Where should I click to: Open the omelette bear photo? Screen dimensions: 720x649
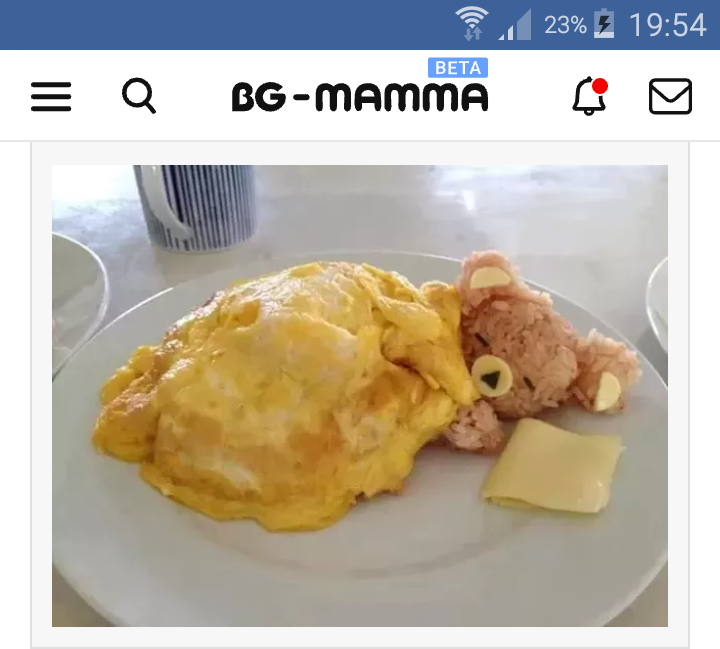point(360,395)
